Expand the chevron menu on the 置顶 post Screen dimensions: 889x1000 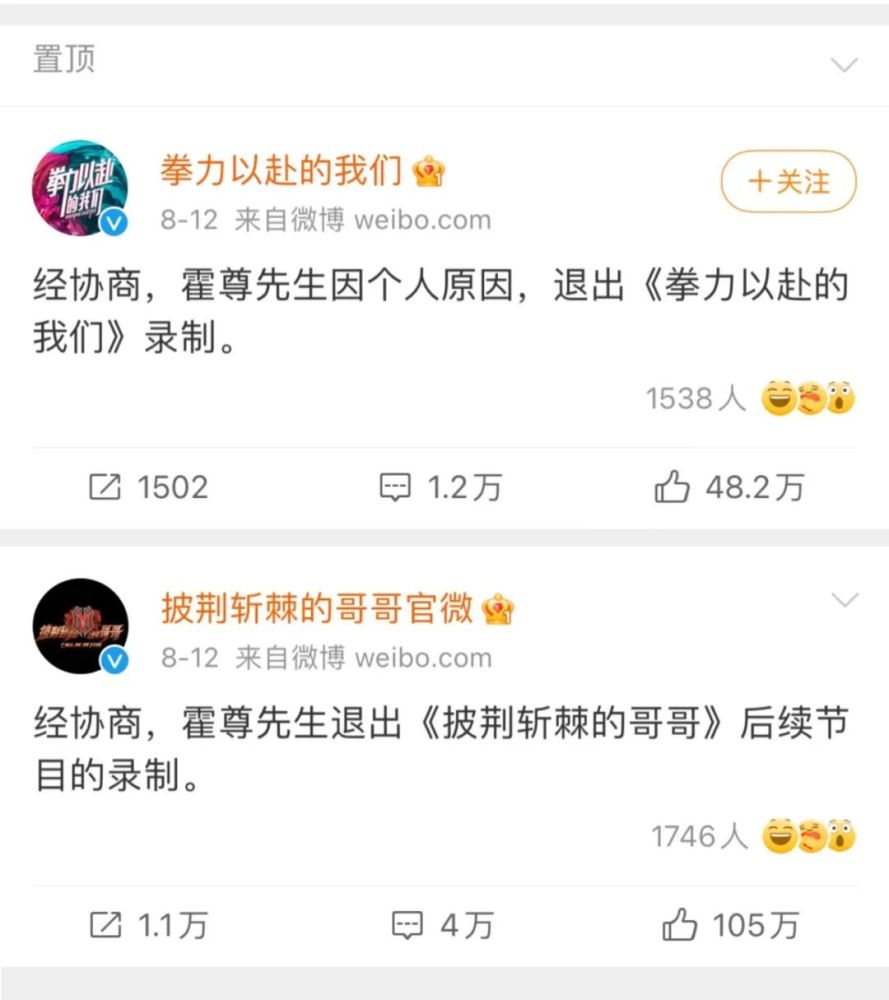click(844, 65)
